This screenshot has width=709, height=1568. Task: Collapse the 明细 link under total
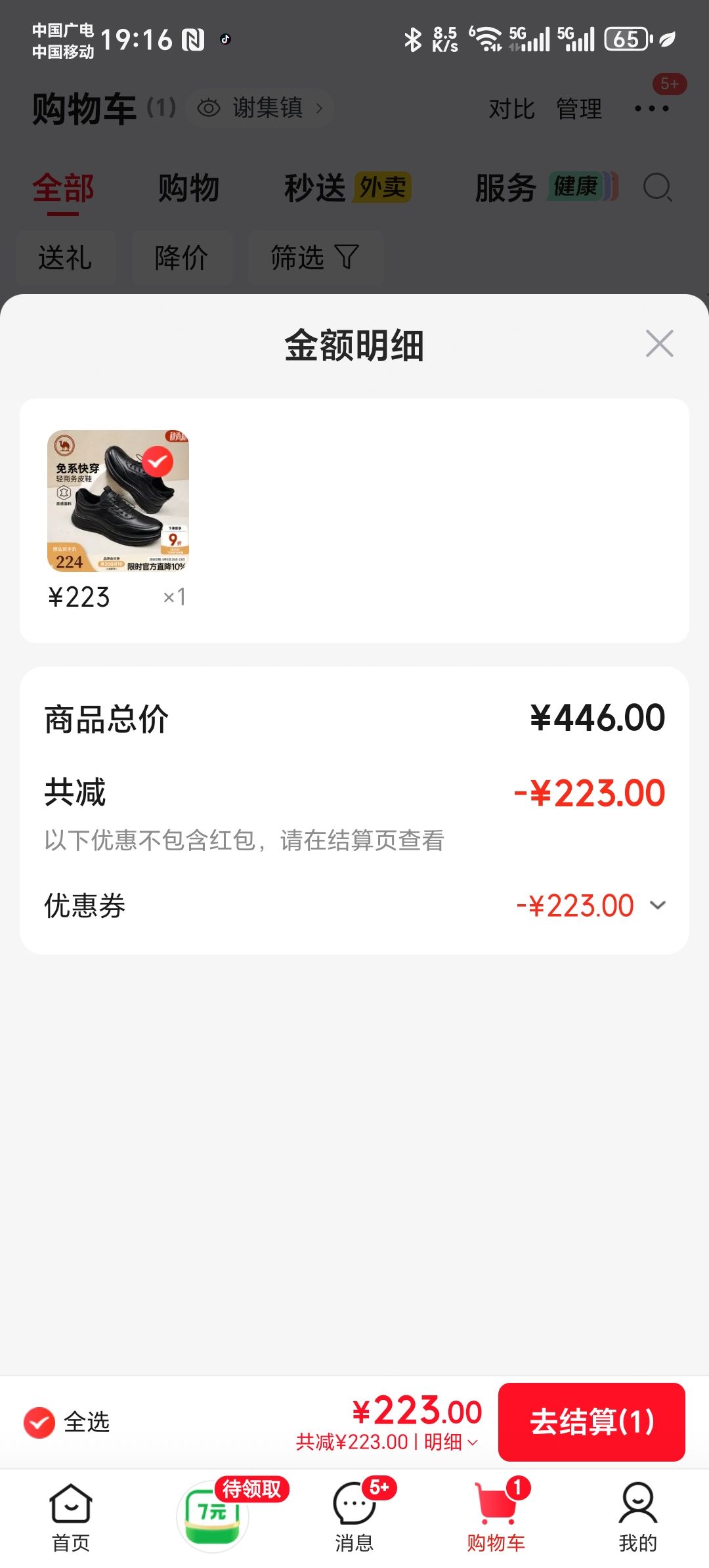[451, 1442]
